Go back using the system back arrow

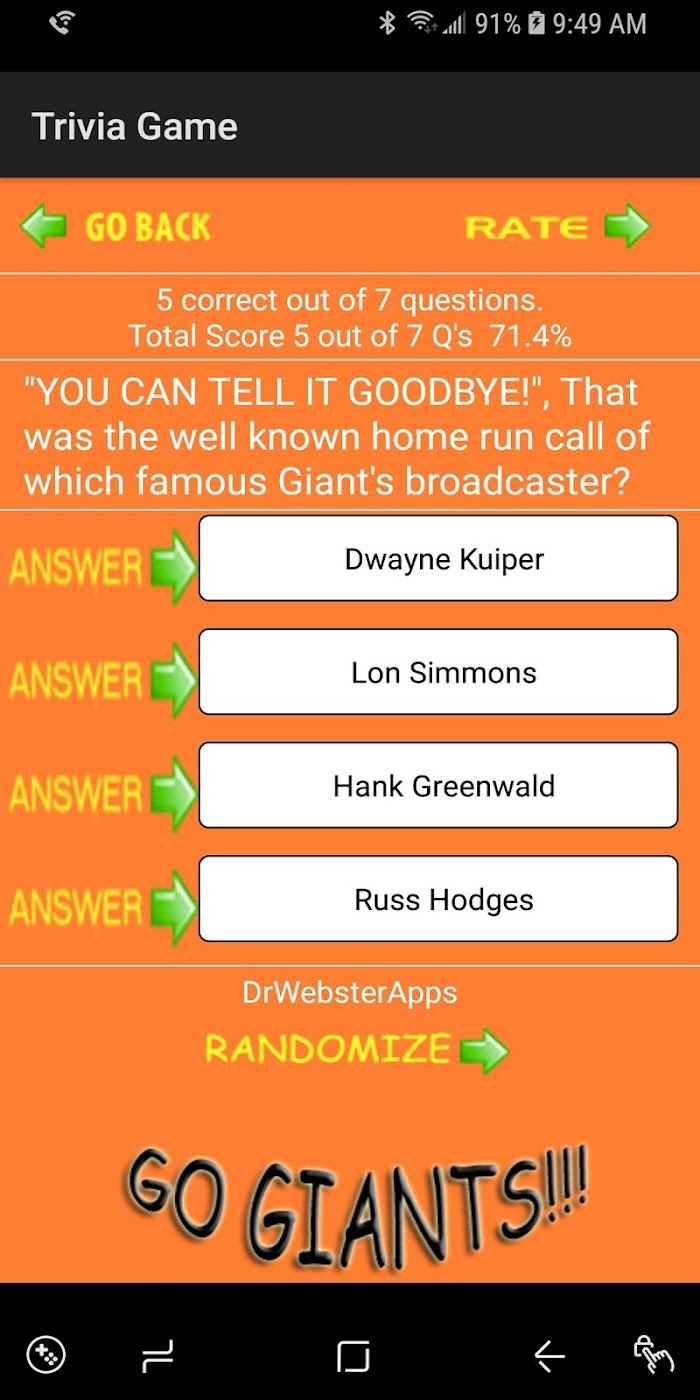[x=549, y=1356]
